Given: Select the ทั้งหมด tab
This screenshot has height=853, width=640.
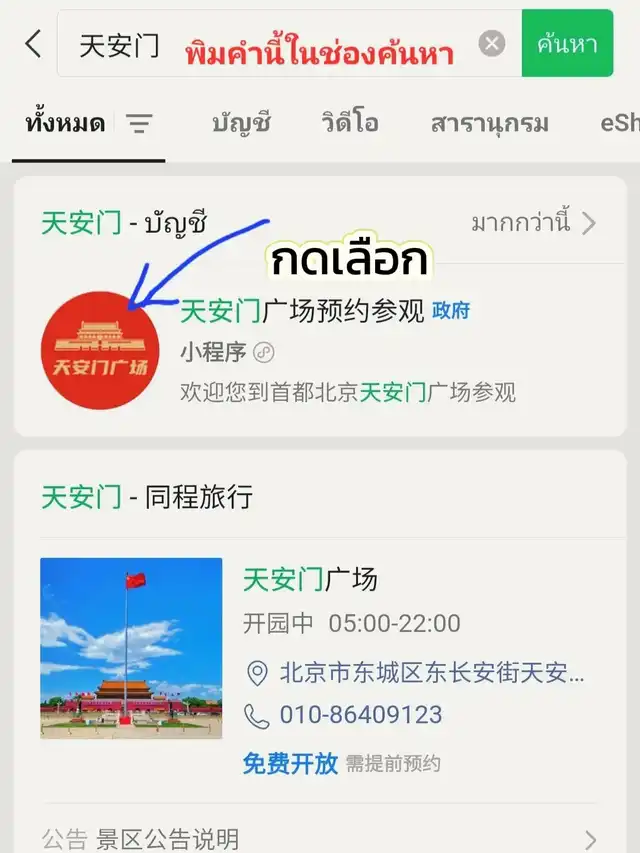Looking at the screenshot, I should [x=65, y=124].
